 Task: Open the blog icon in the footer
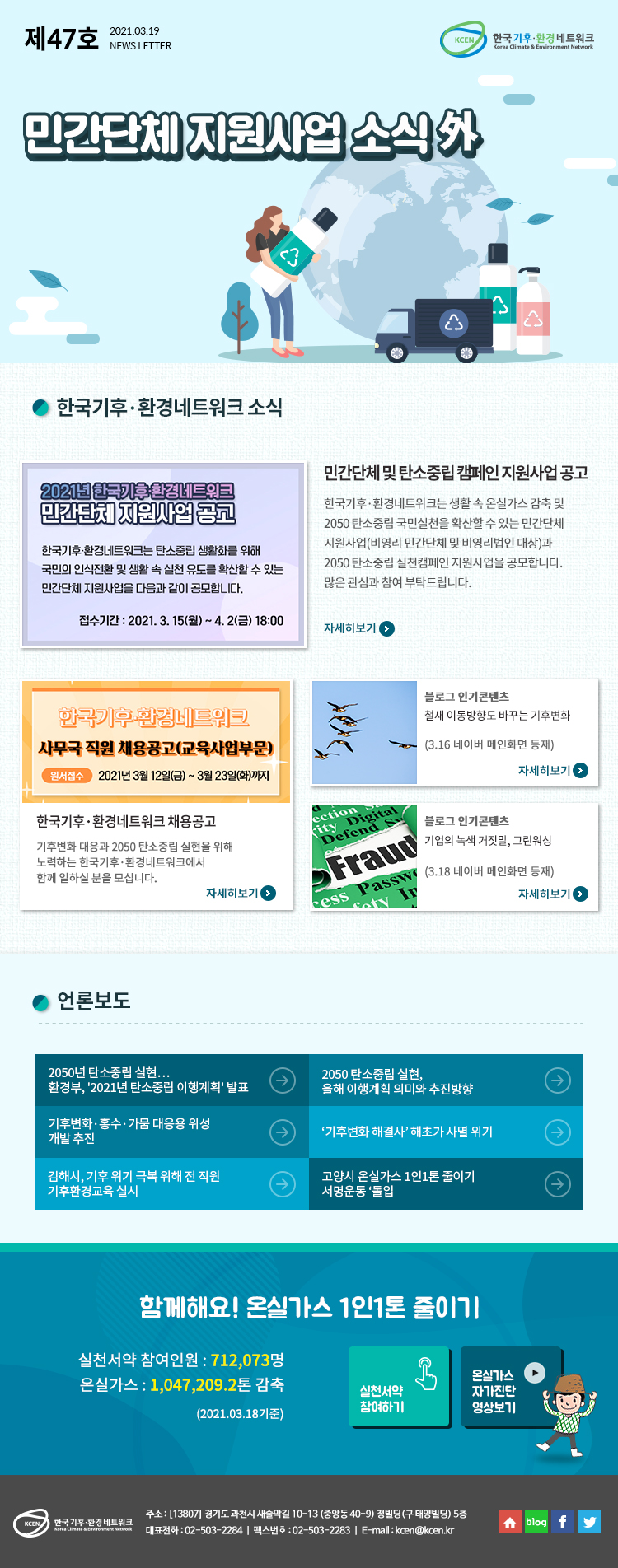tap(536, 1522)
